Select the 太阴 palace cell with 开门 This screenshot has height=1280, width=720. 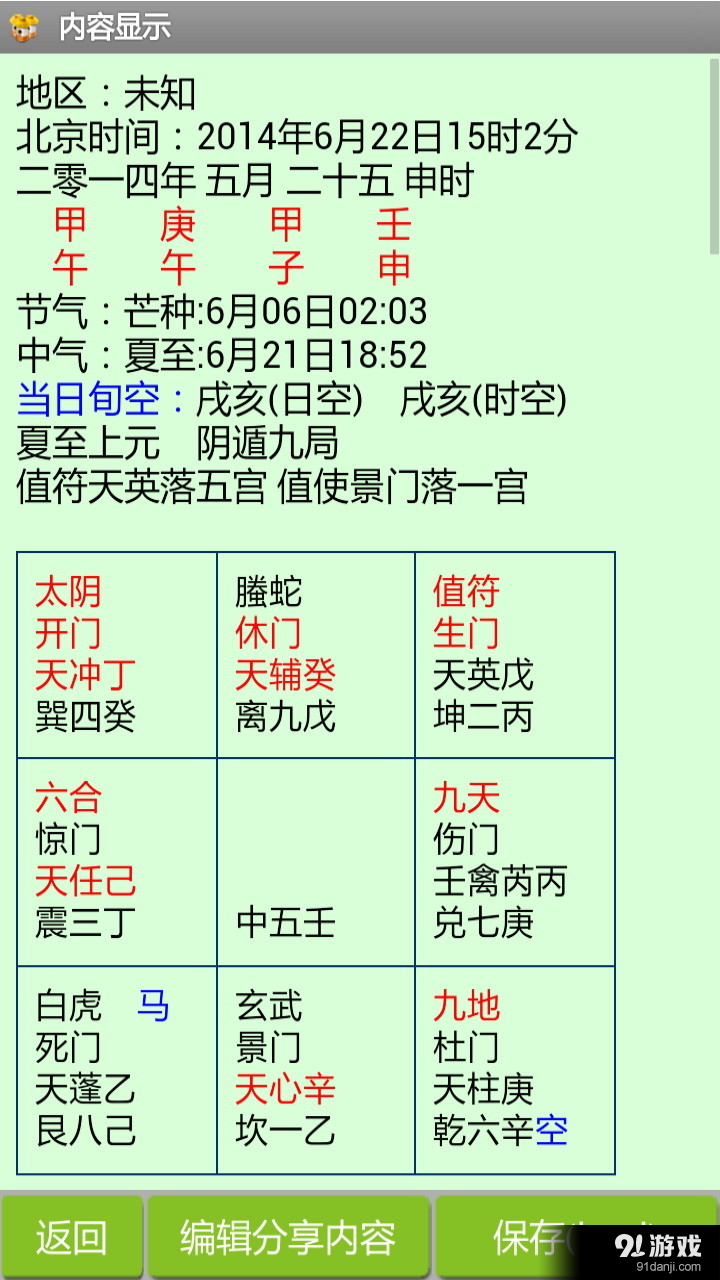[x=115, y=650]
